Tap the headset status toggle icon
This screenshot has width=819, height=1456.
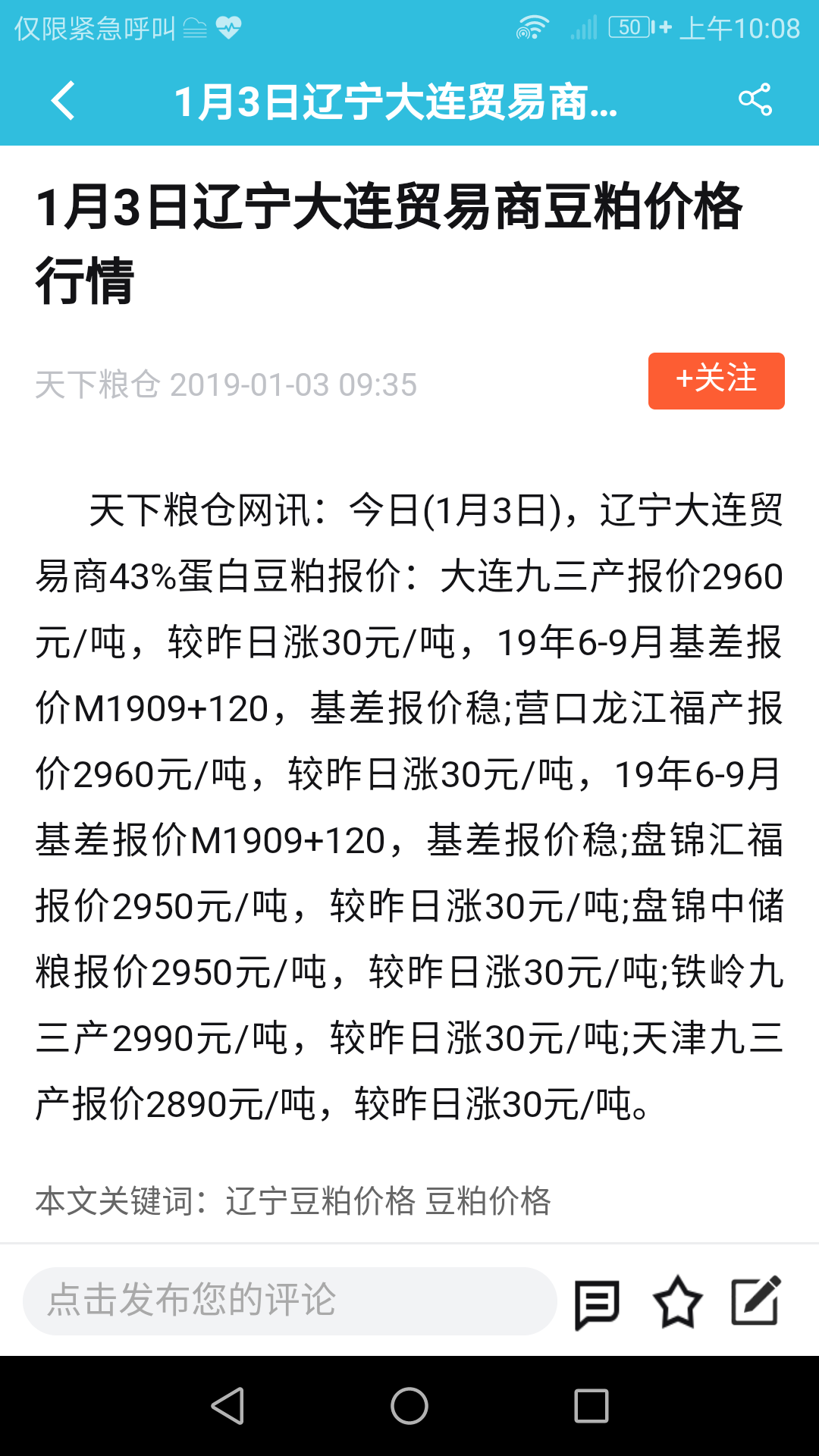pyautogui.click(x=193, y=28)
